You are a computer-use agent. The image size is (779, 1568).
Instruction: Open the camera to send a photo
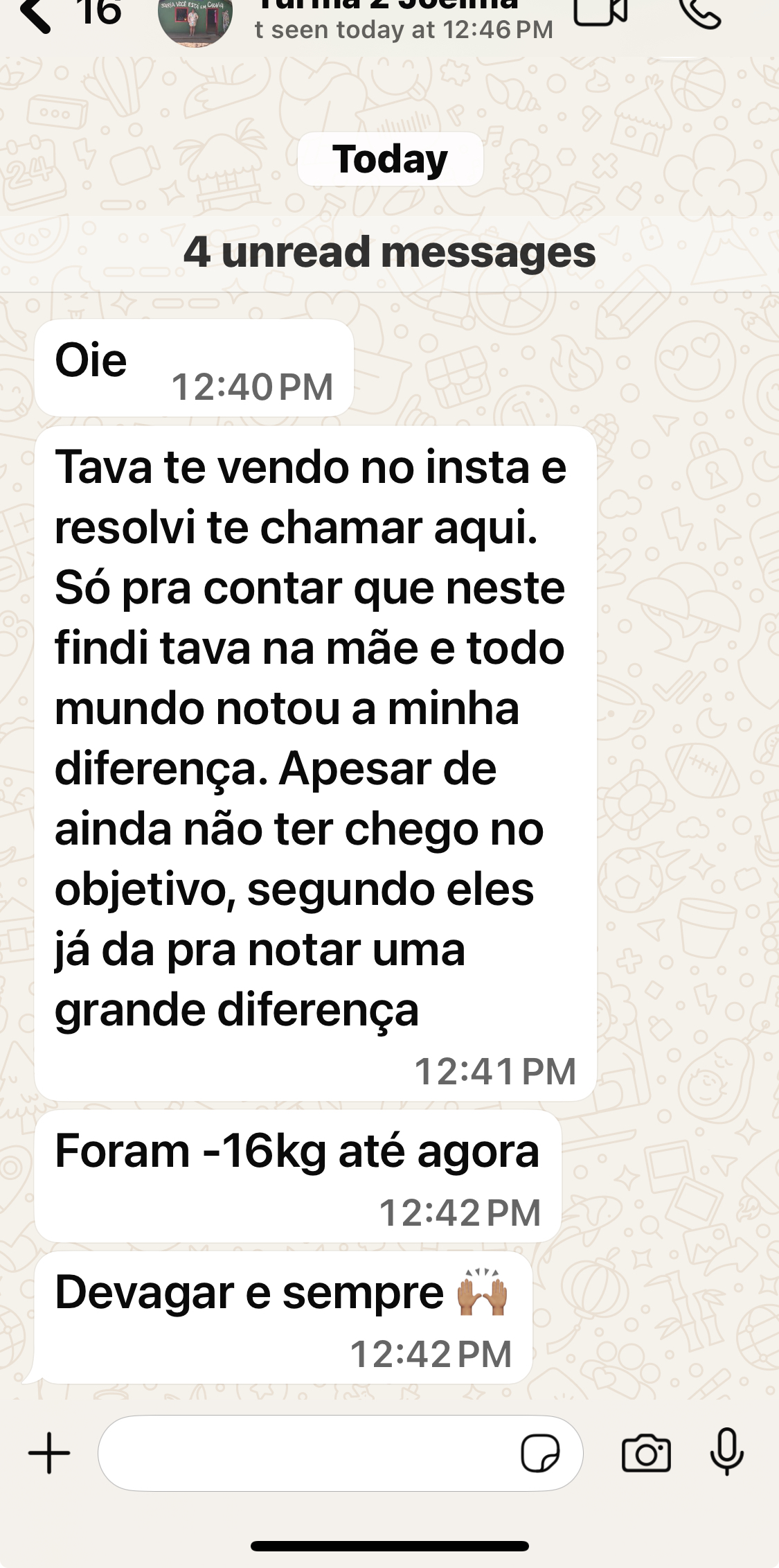[x=646, y=1453]
